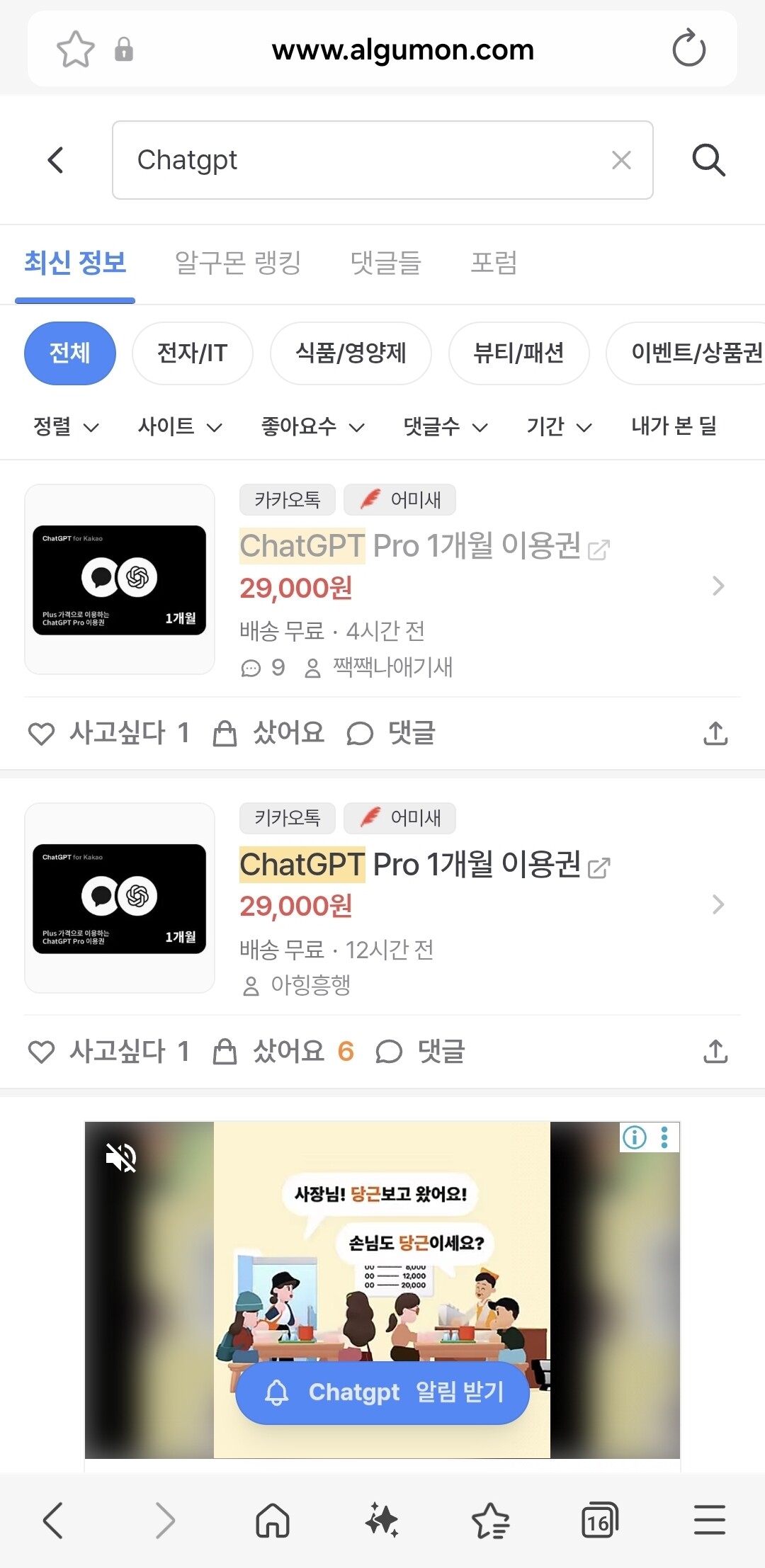
Task: Open the 사이트 filter dropdown
Action: coord(180,426)
